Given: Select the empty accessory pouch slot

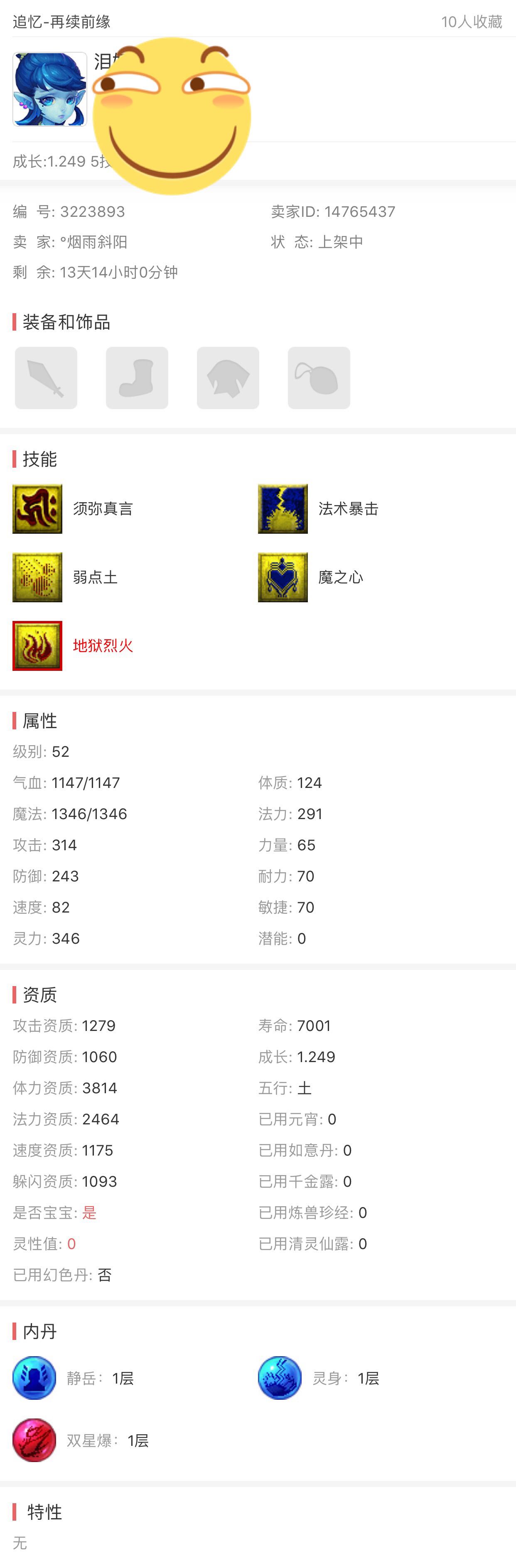Looking at the screenshot, I should [x=319, y=378].
